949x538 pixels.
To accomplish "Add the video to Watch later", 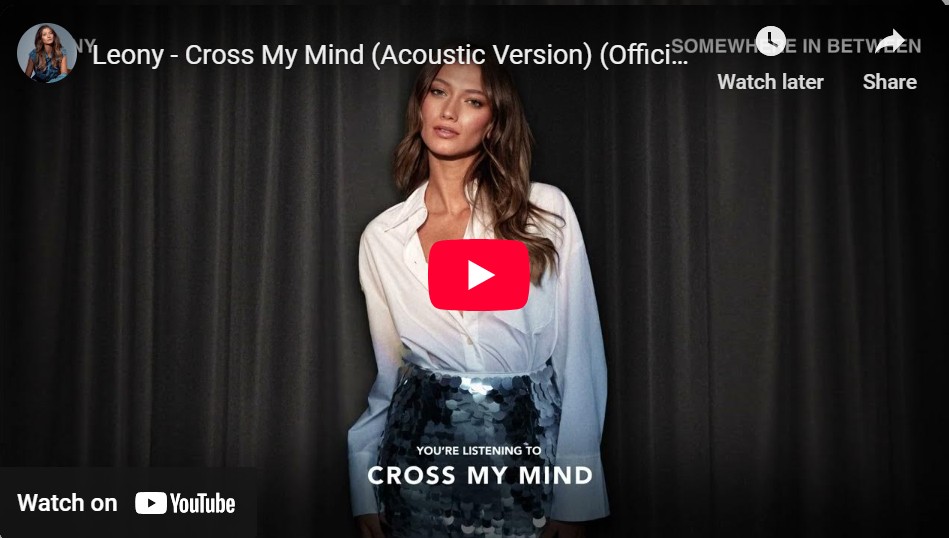I will click(770, 58).
